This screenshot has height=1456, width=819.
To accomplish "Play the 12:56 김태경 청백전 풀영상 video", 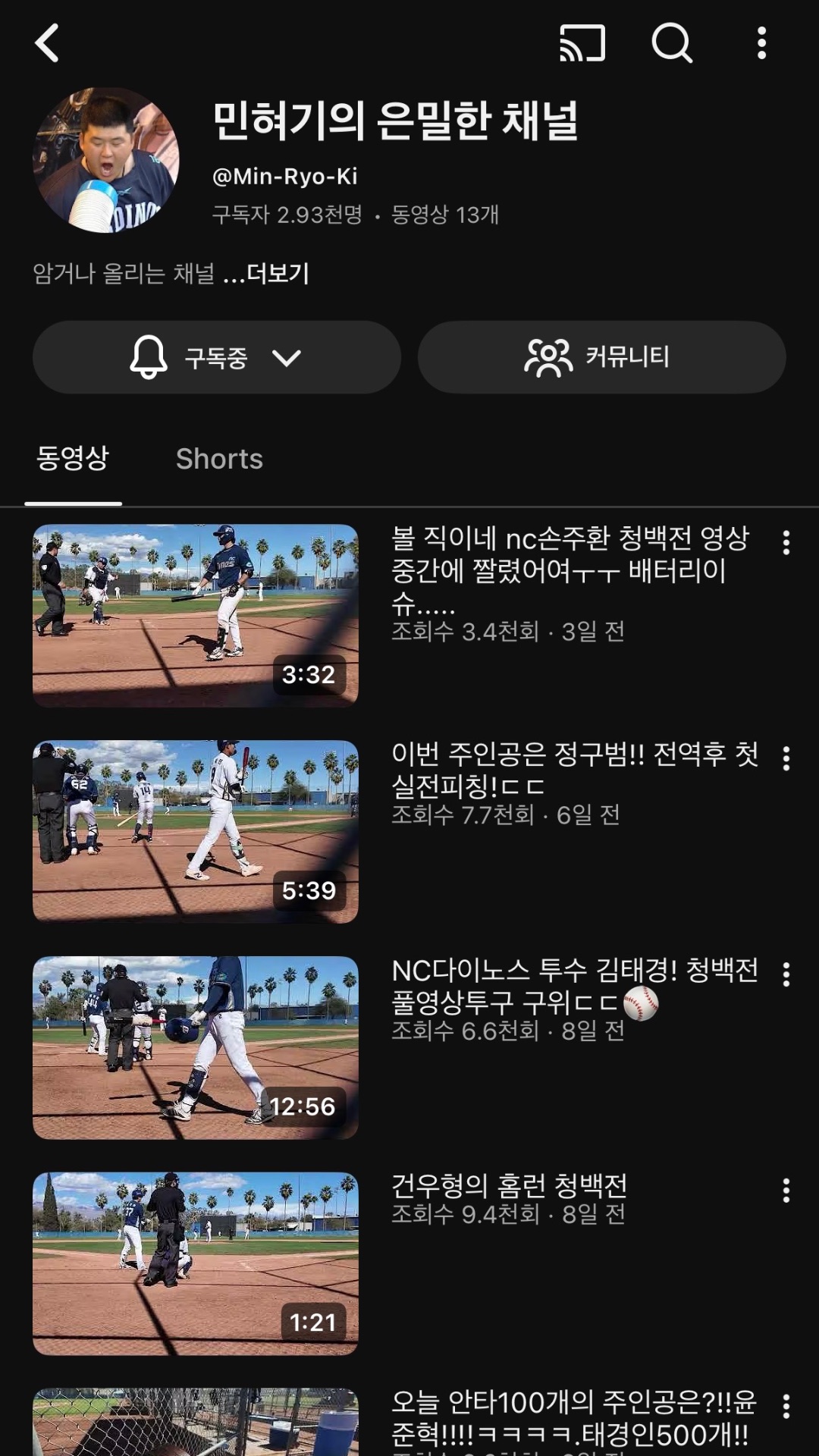I will (x=195, y=1047).
